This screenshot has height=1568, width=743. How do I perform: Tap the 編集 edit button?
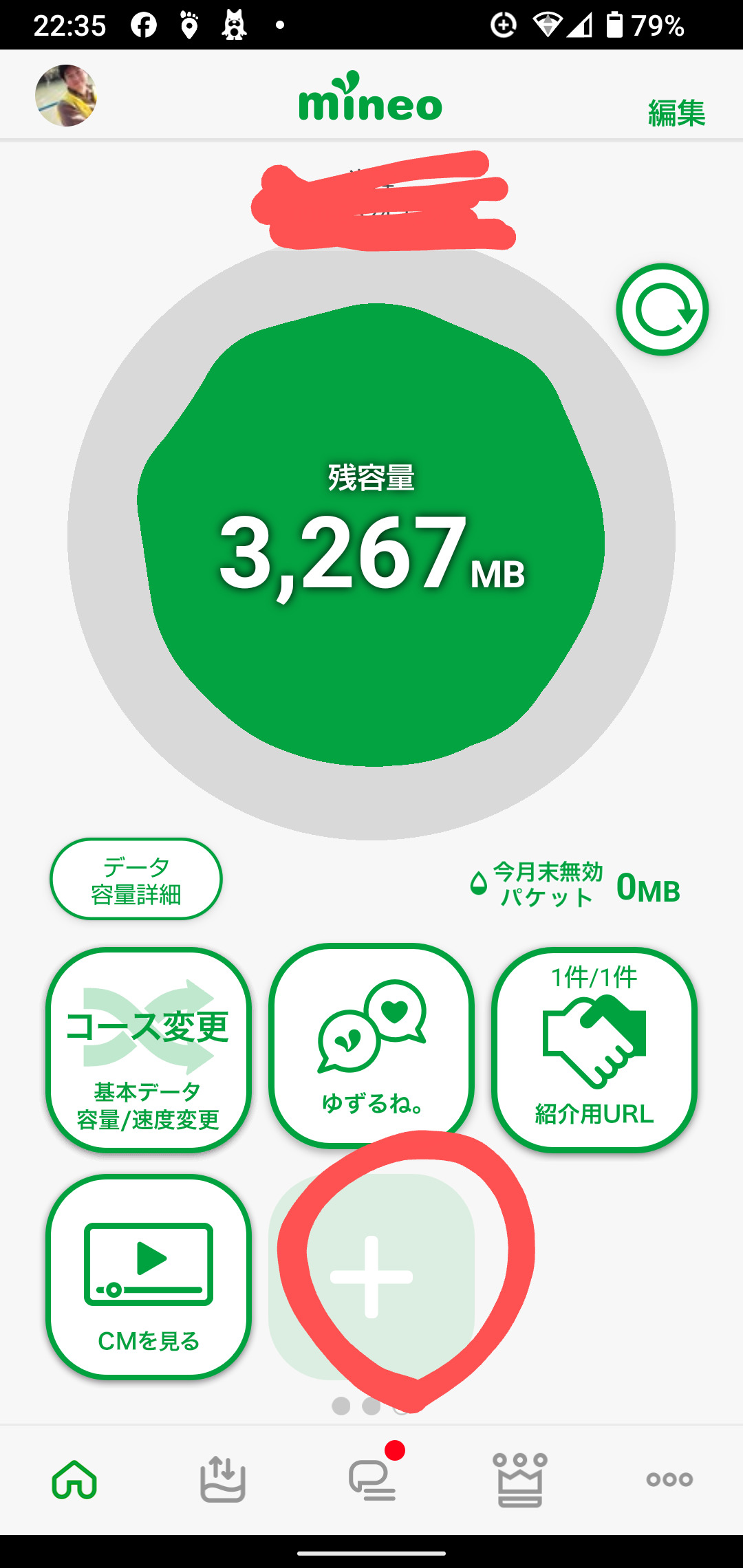[x=676, y=113]
